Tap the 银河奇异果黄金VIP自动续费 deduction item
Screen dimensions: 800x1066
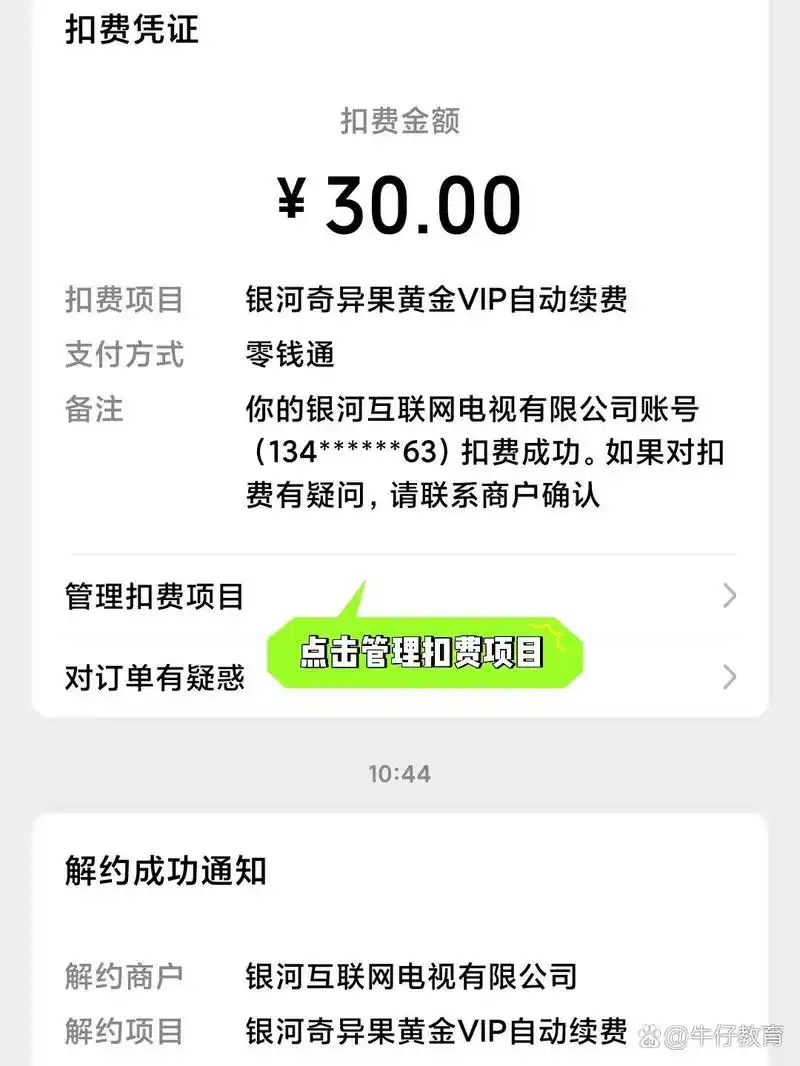tap(433, 300)
